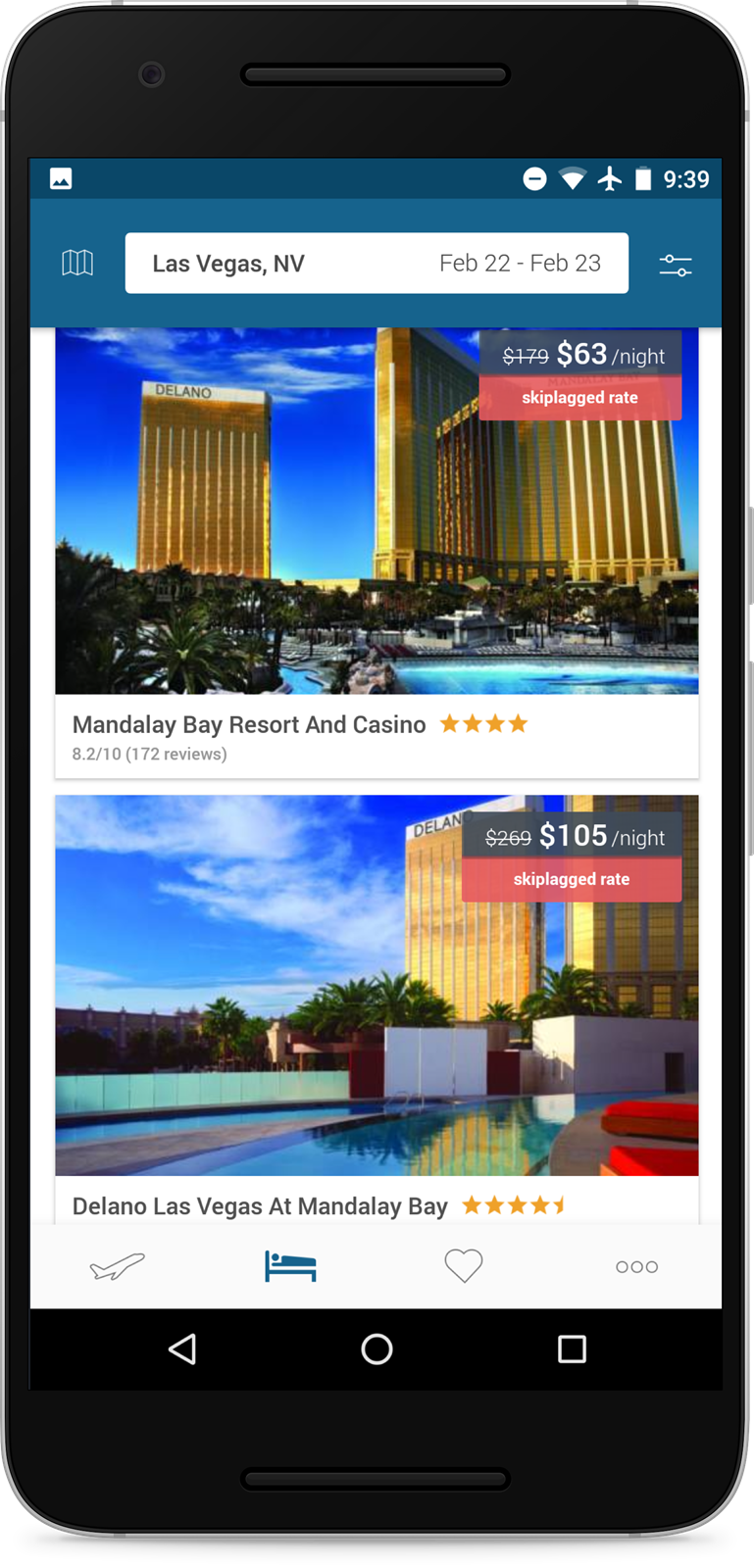
Task: Open the more options tab
Action: [636, 1266]
